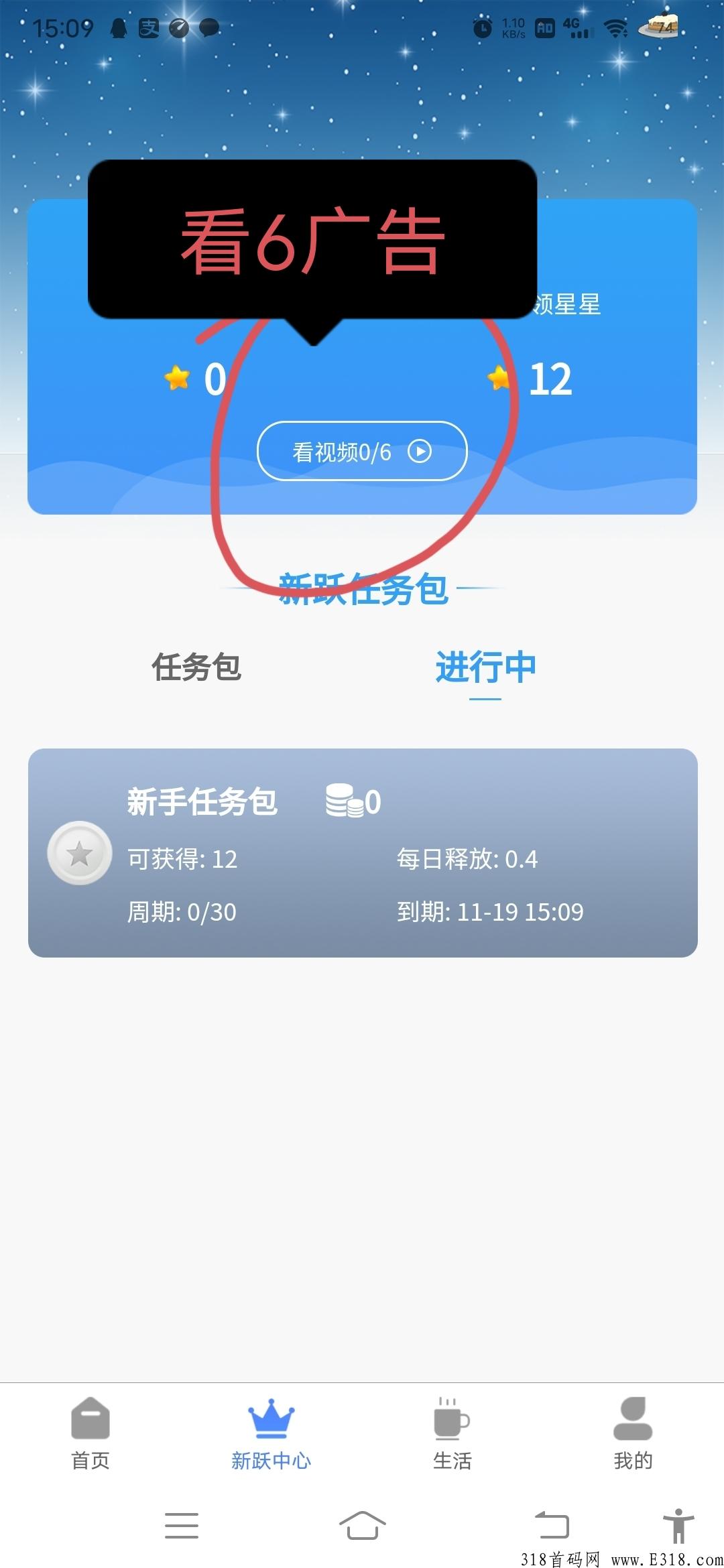Tap the 看视频0/6 watch video button
The image size is (724, 1568).
tap(362, 451)
